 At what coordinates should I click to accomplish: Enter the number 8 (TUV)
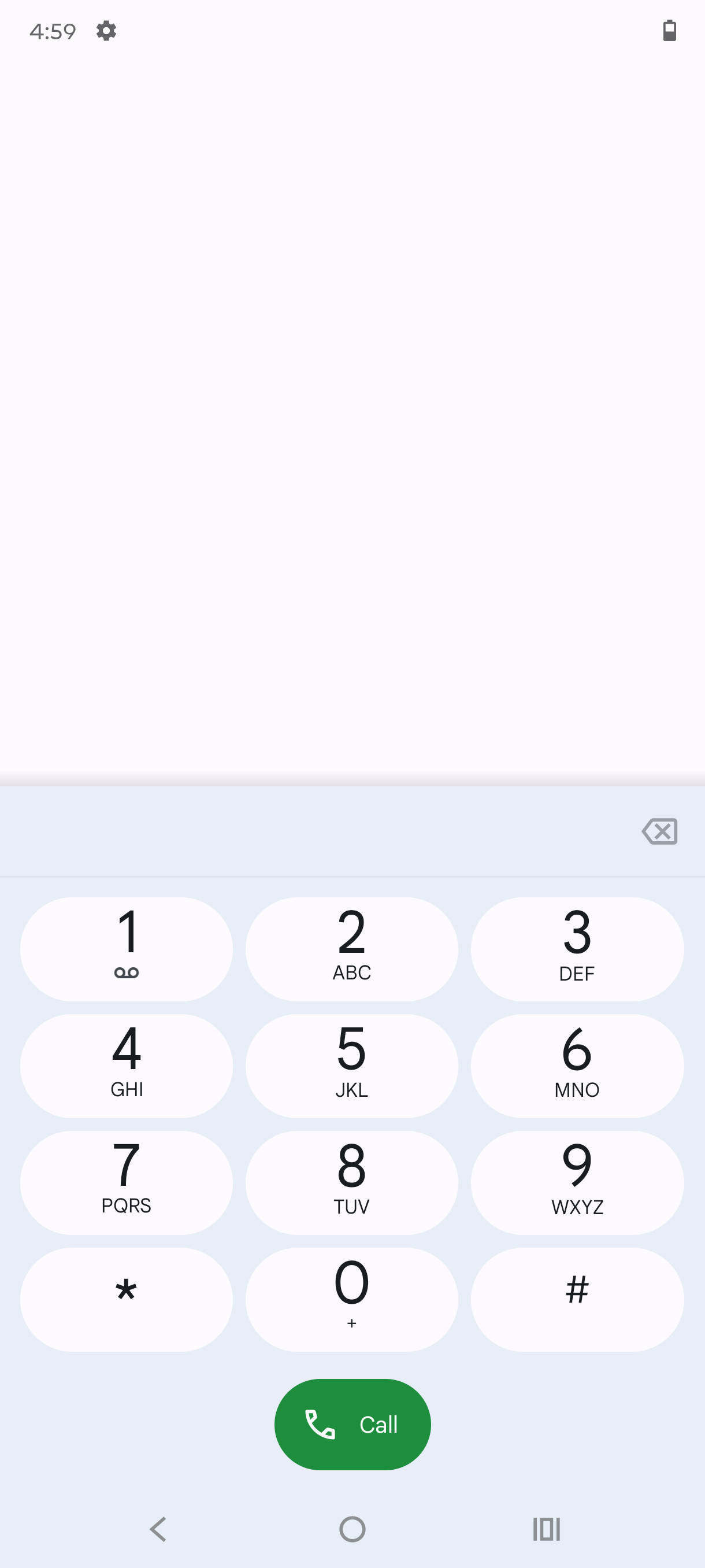(x=351, y=1182)
